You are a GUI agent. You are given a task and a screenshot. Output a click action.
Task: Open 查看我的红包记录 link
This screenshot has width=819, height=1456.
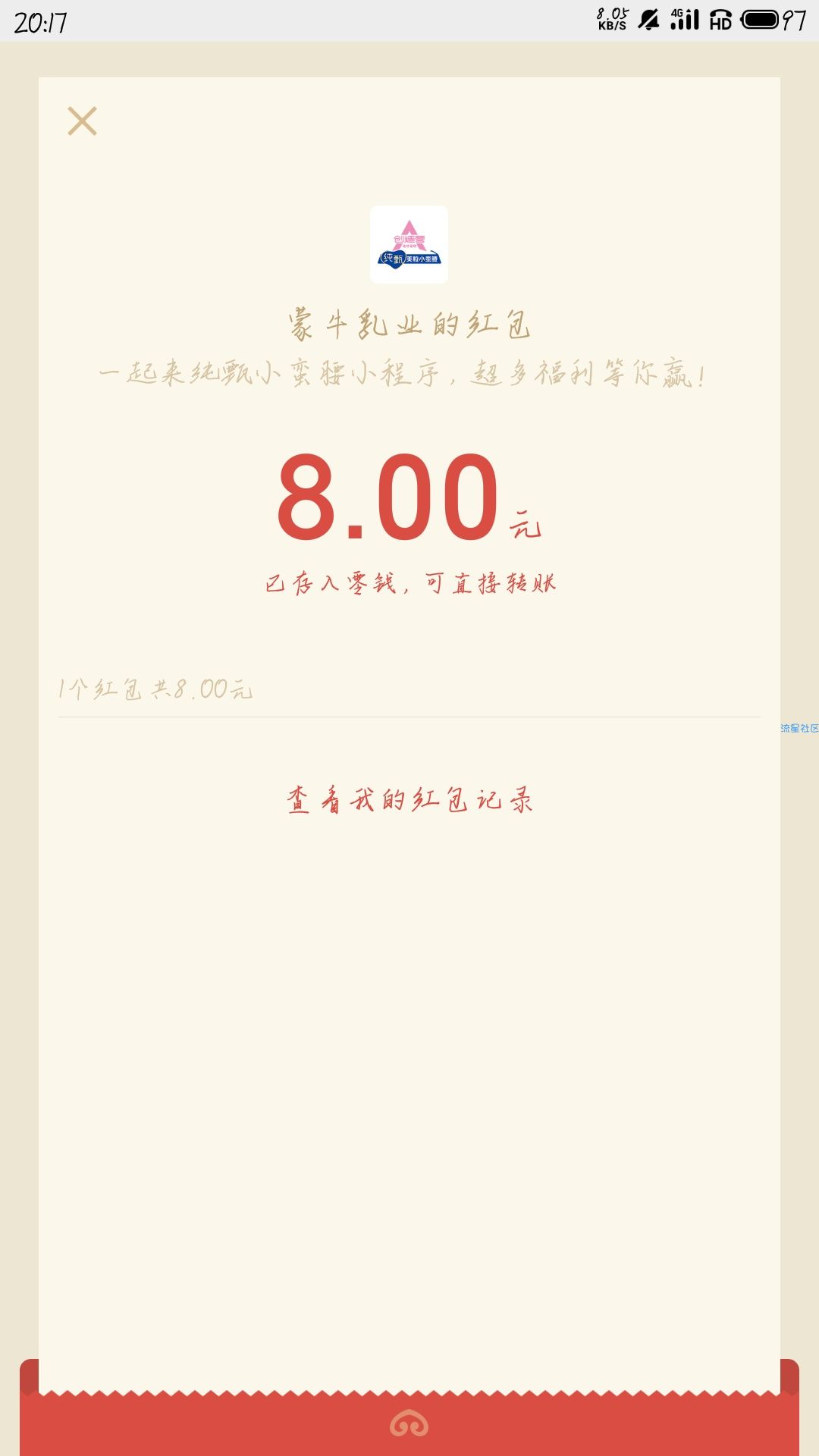tap(409, 800)
